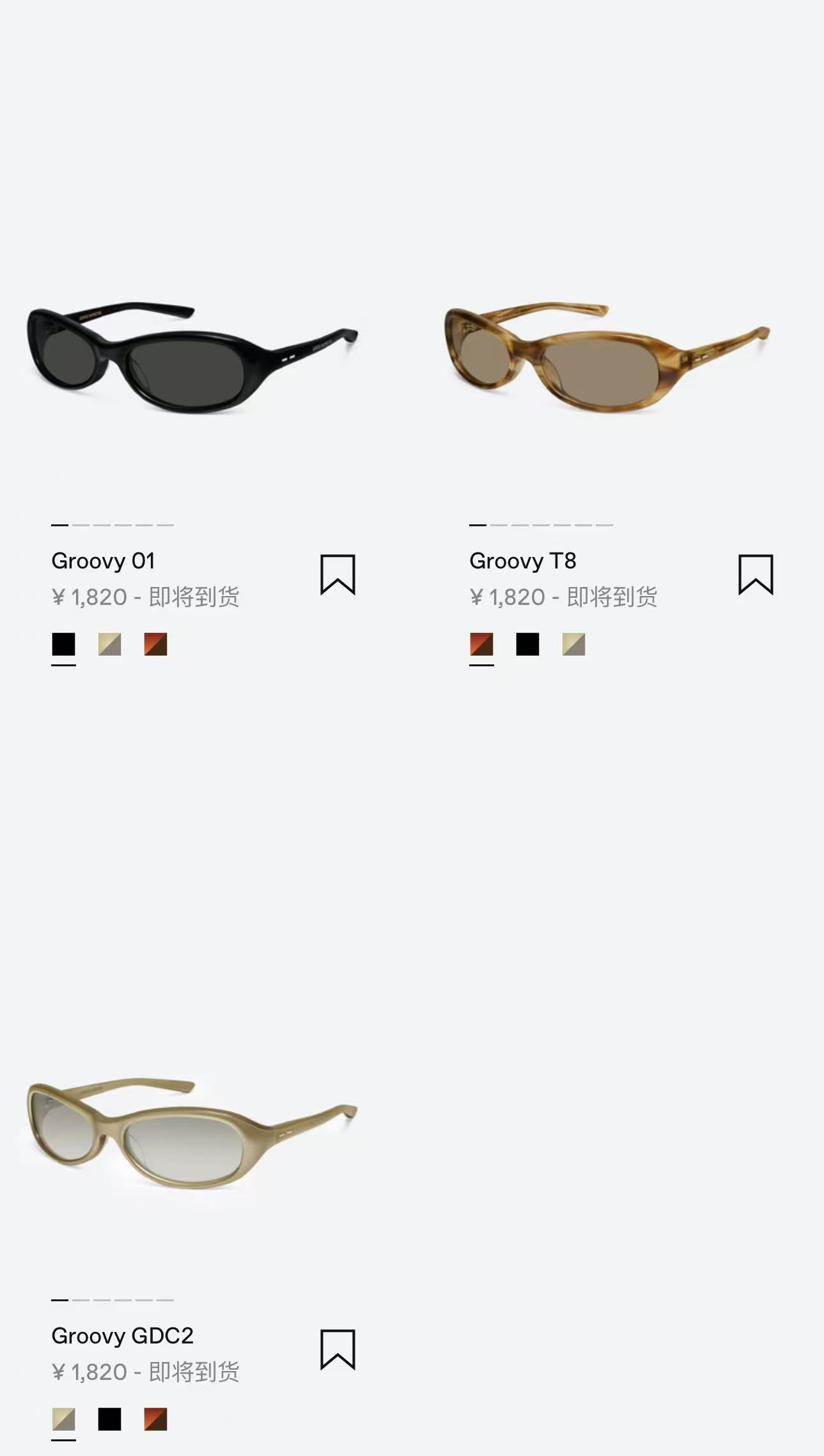The image size is (824, 1456).
Task: Bookmark the Groovy T8 sunglasses
Action: click(x=756, y=575)
